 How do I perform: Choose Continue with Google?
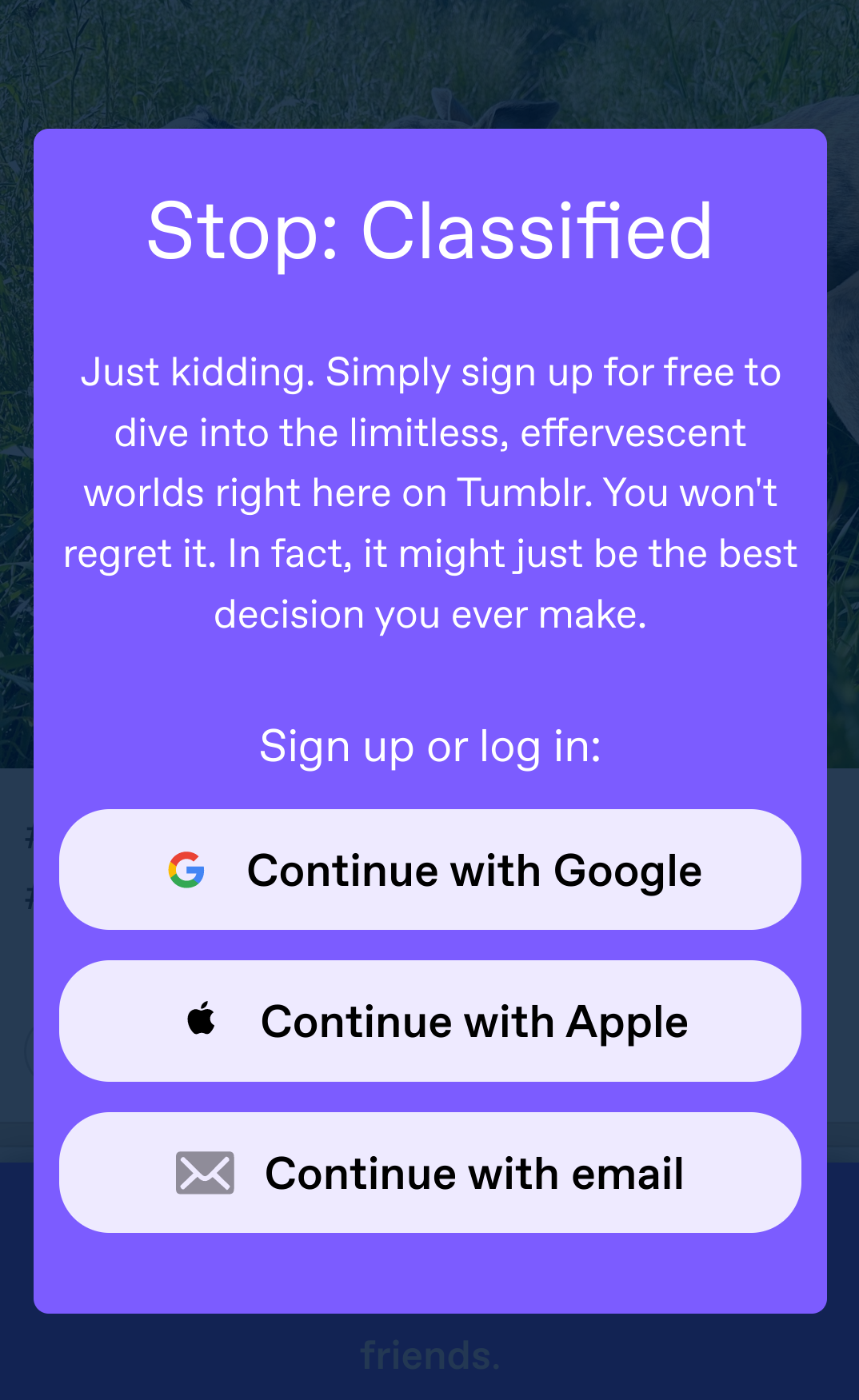[430, 870]
